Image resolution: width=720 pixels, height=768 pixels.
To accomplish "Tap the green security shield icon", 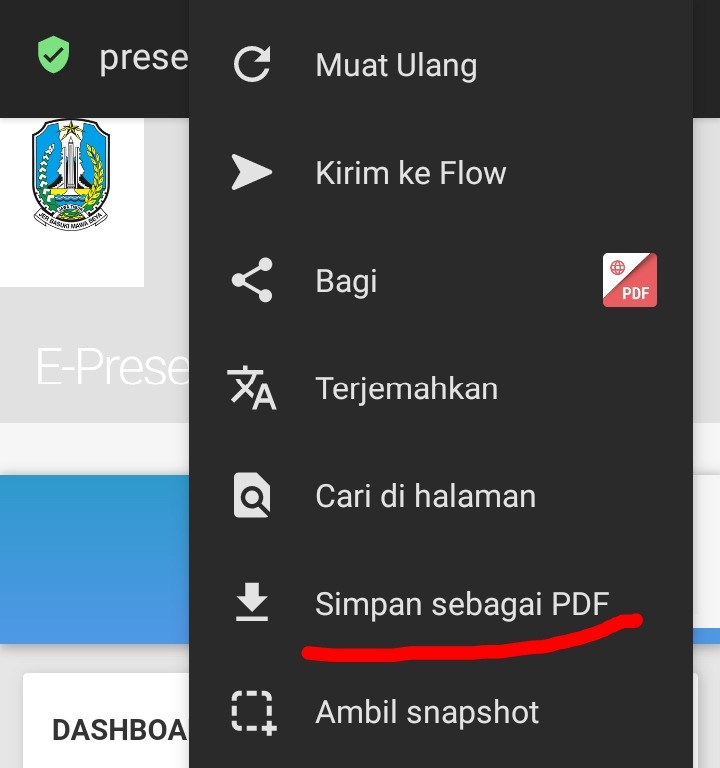I will click(53, 56).
